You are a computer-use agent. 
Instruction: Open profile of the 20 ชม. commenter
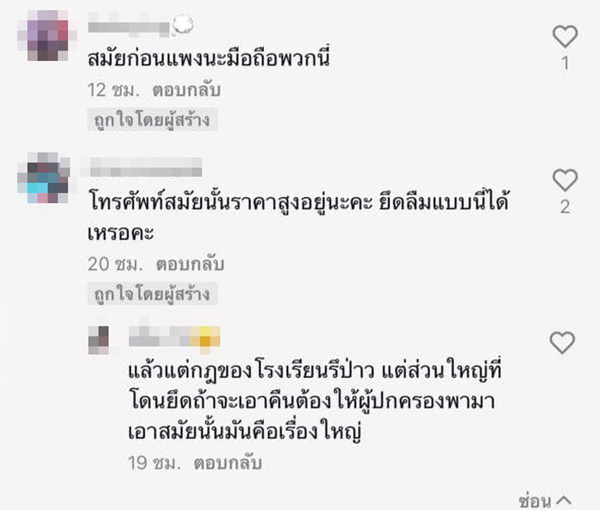click(x=47, y=178)
